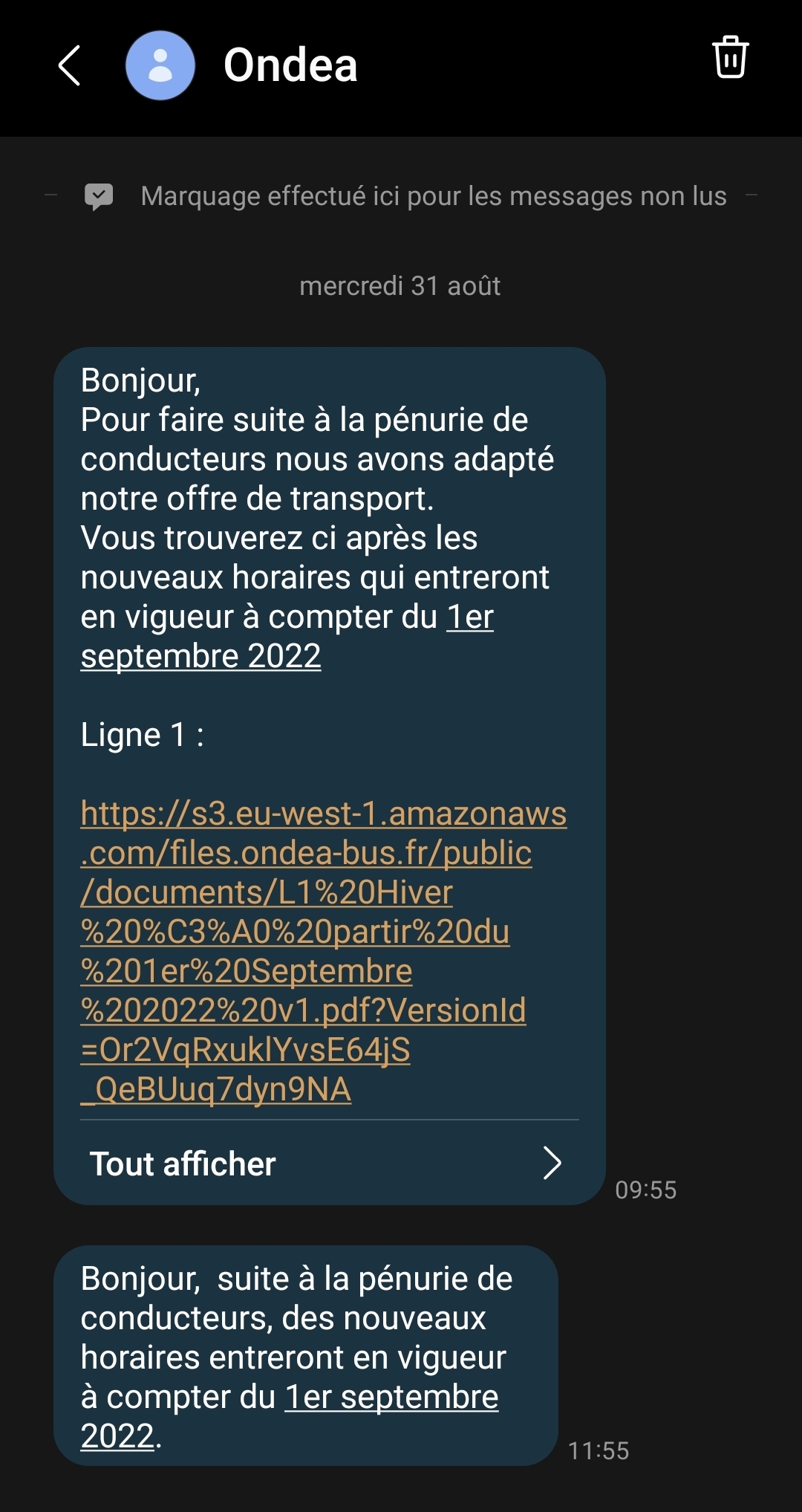Tap the date link in the 11:55 message
The height and width of the screenshot is (1512, 802).
(391, 1398)
